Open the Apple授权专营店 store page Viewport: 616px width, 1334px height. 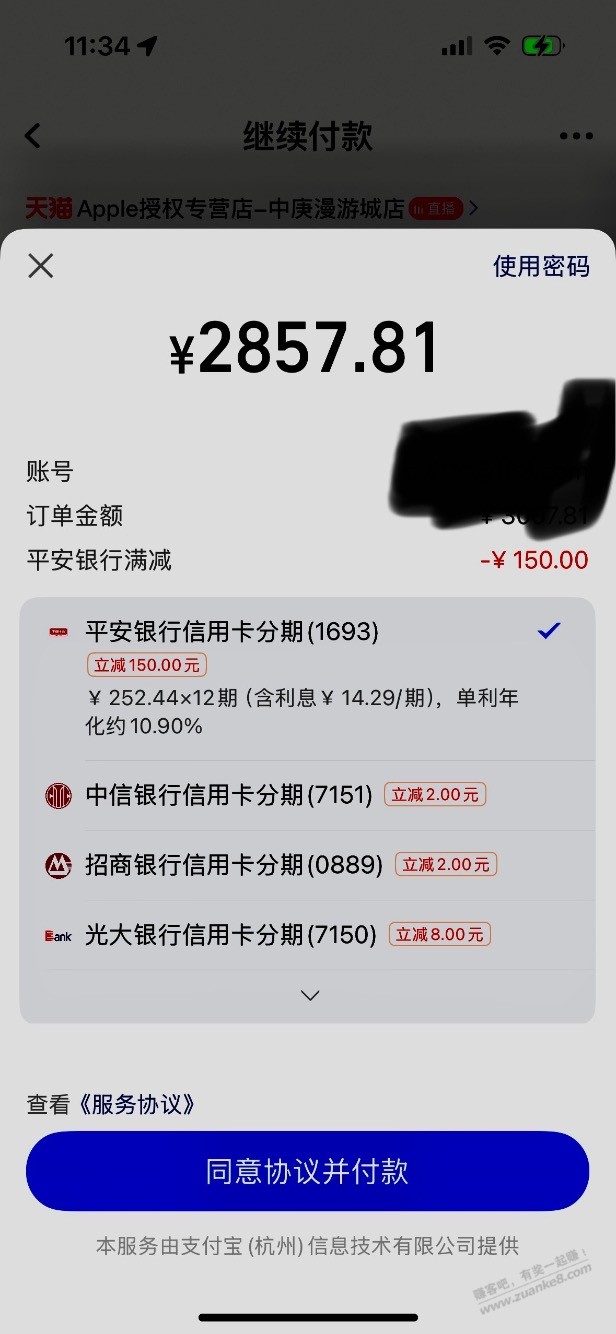point(250,209)
